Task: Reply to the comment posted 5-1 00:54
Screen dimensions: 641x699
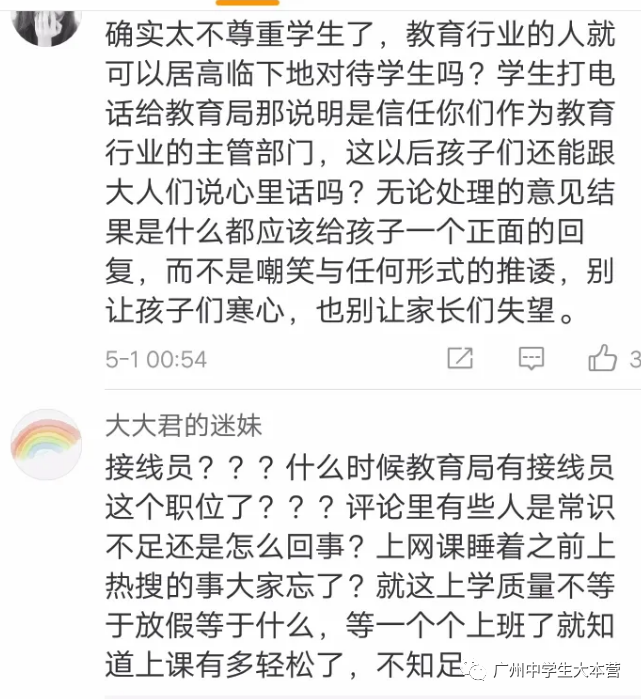Action: pyautogui.click(x=531, y=358)
